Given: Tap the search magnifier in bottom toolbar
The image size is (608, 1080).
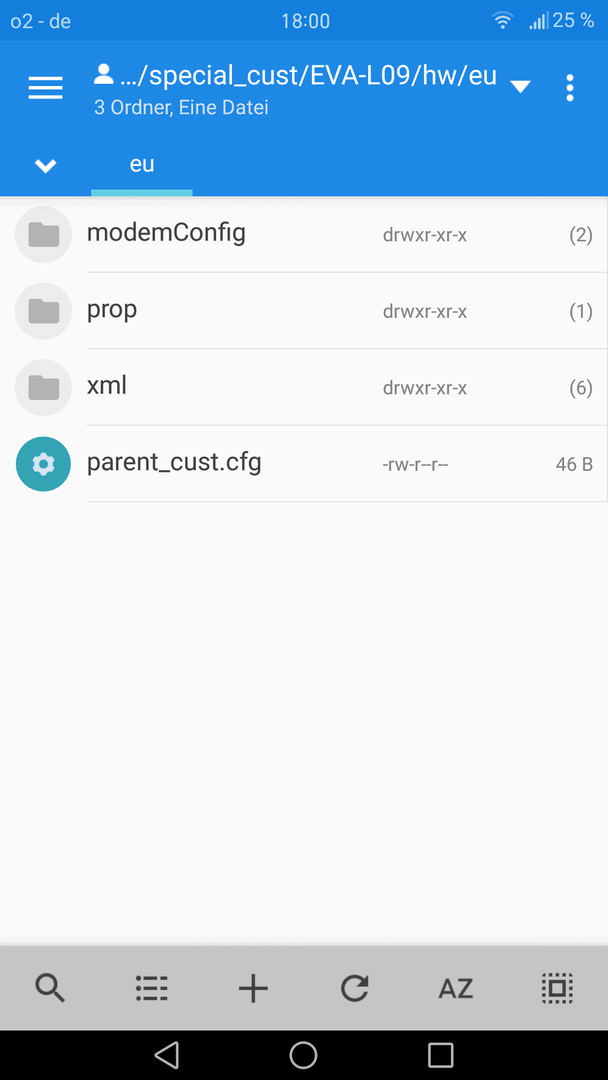Looking at the screenshot, I should [50, 988].
